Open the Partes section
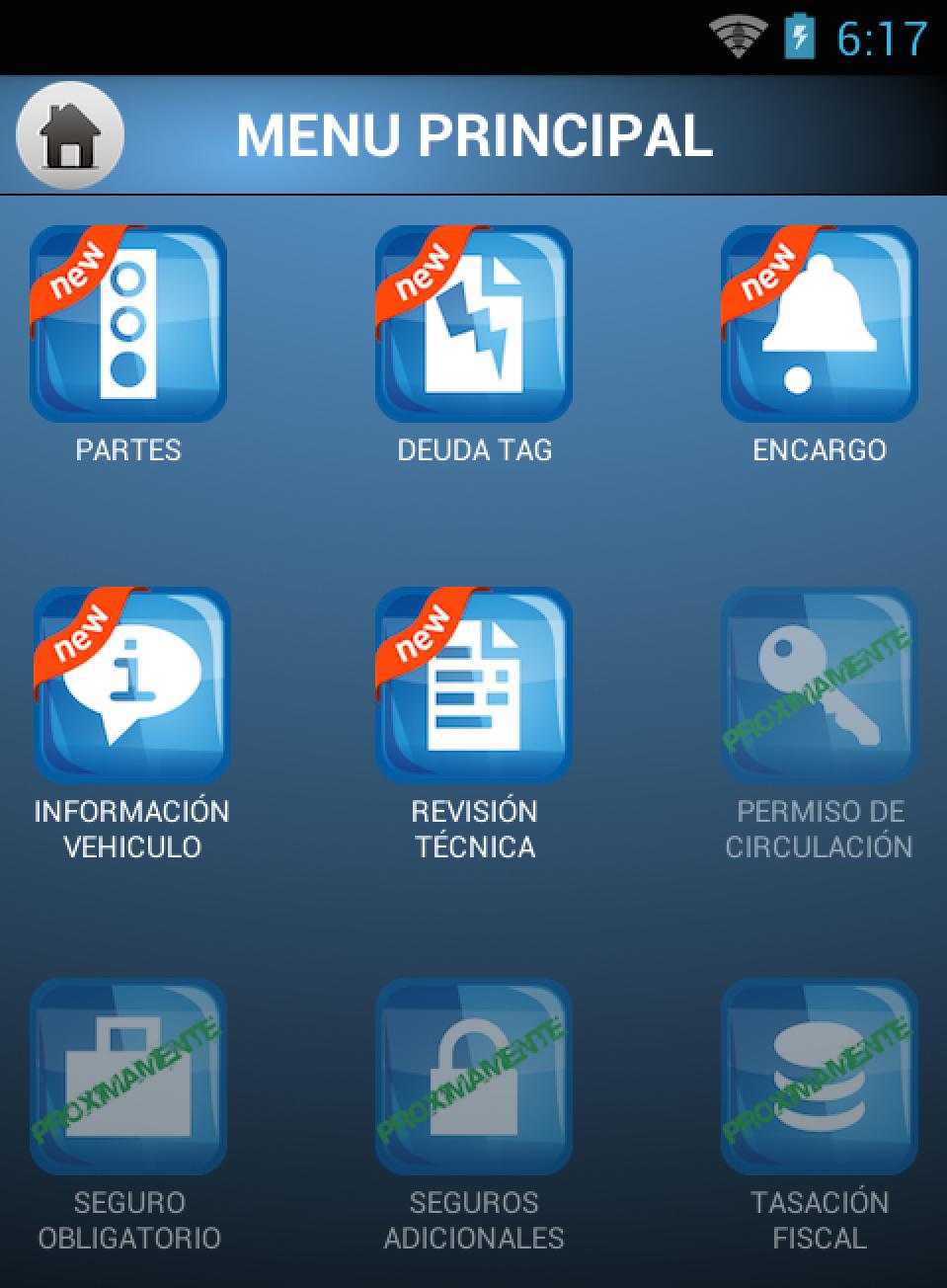This screenshot has height=1288, width=947. coord(128,324)
